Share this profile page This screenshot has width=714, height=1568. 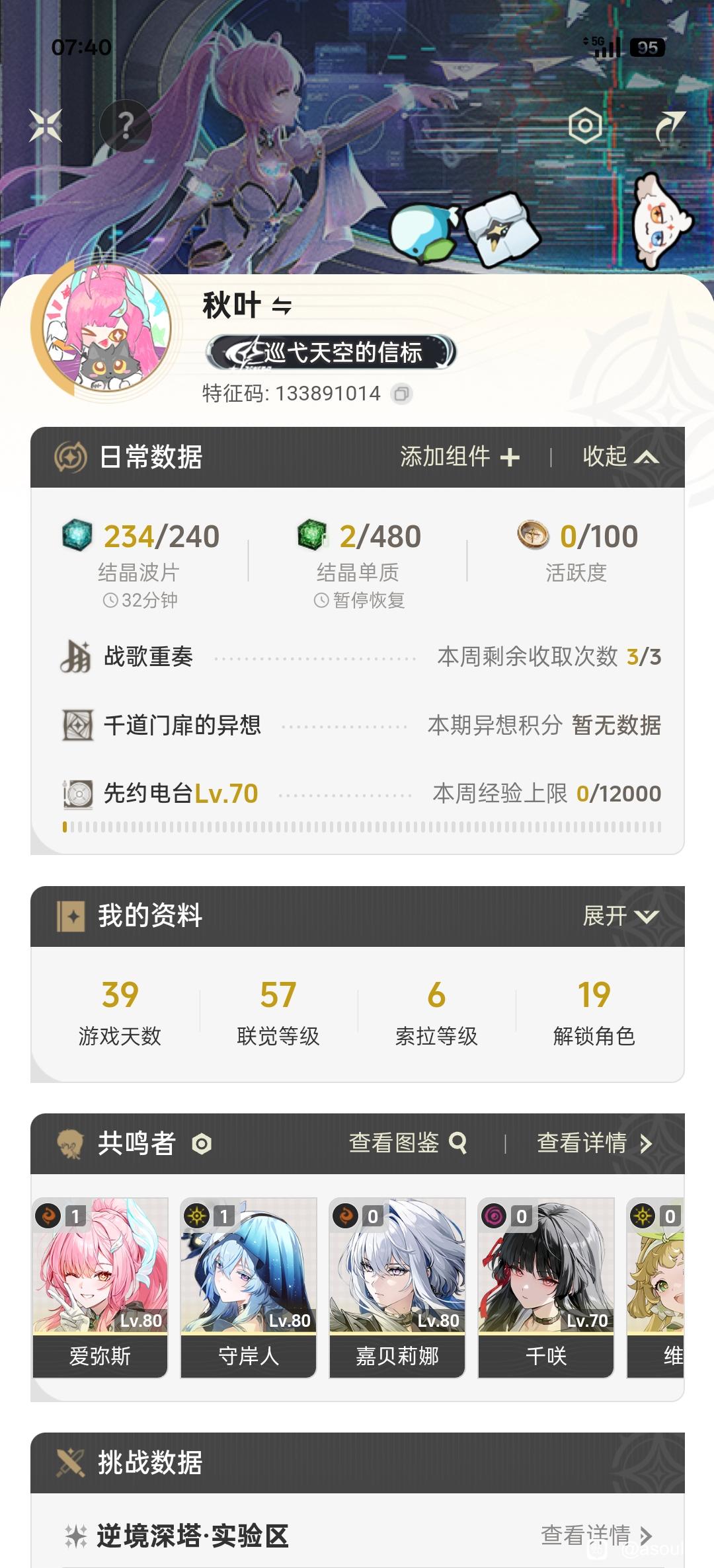(x=670, y=126)
